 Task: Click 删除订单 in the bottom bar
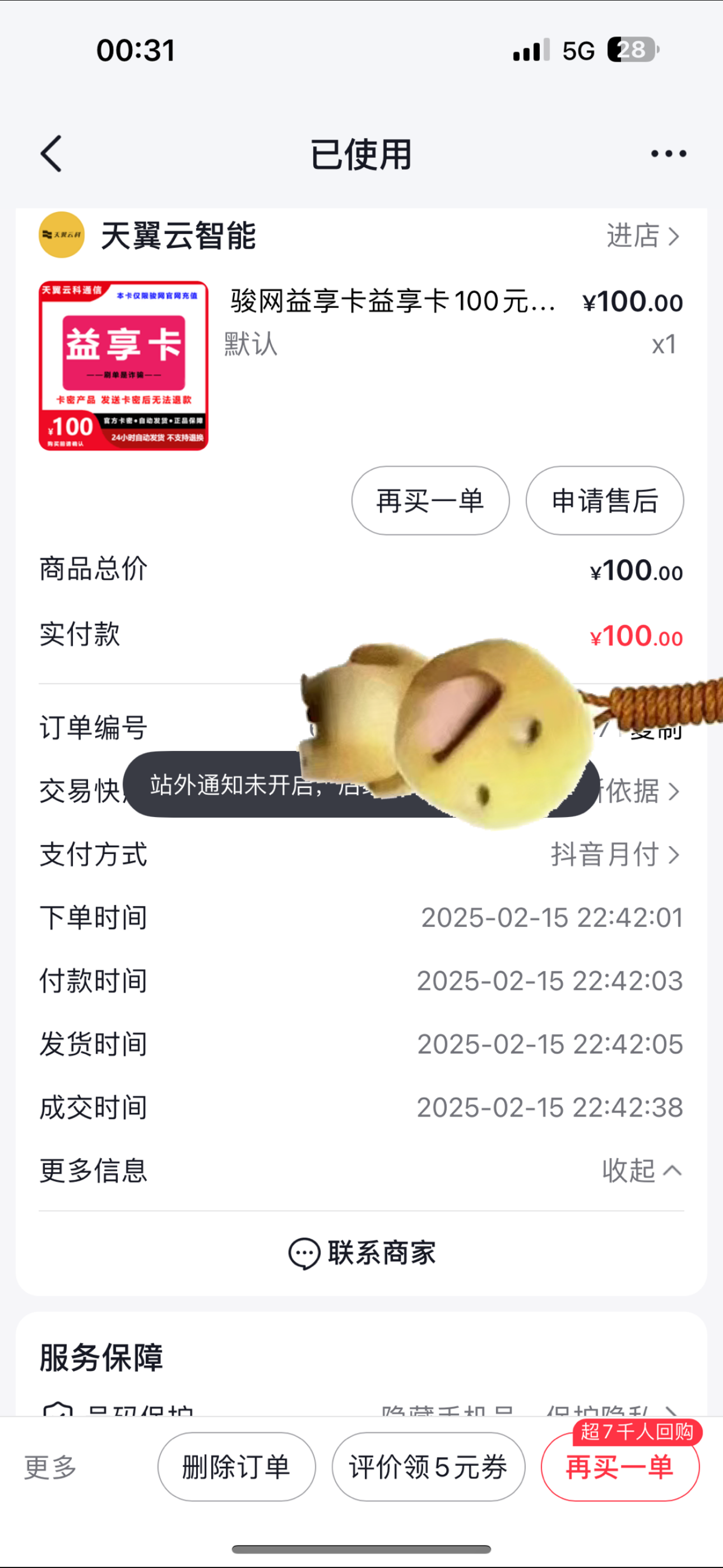[x=236, y=1467]
